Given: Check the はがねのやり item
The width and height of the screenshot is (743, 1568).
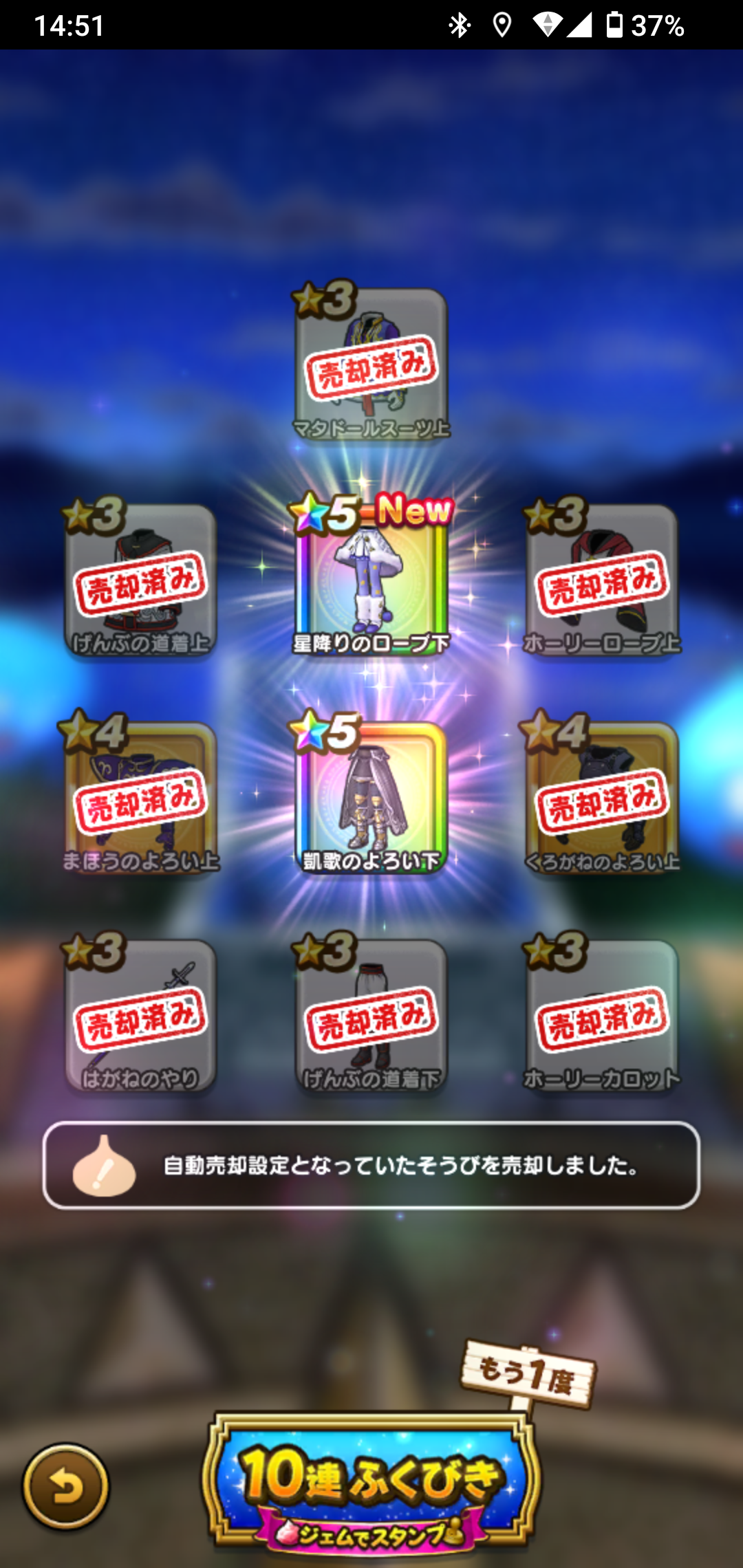Looking at the screenshot, I should coord(141,1014).
